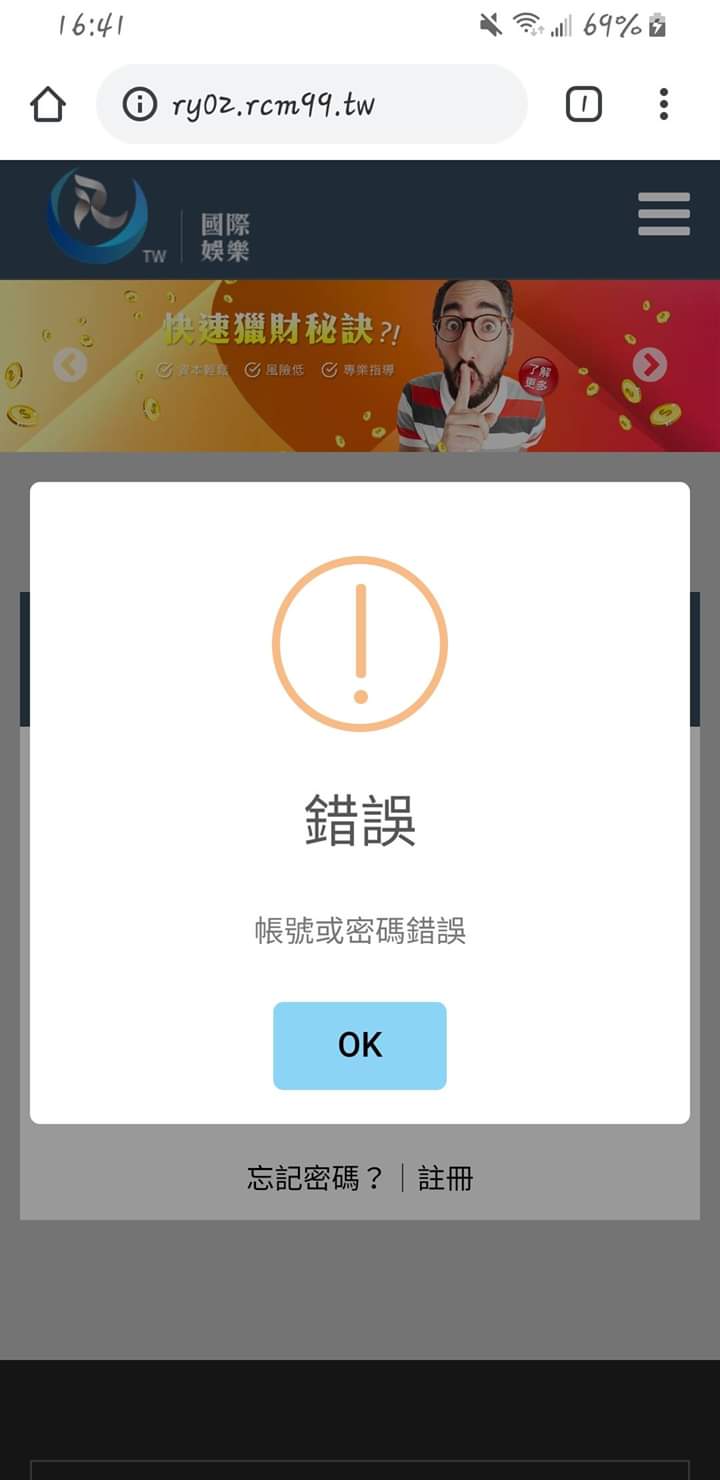Go to 註冊 registration

pyautogui.click(x=445, y=1178)
